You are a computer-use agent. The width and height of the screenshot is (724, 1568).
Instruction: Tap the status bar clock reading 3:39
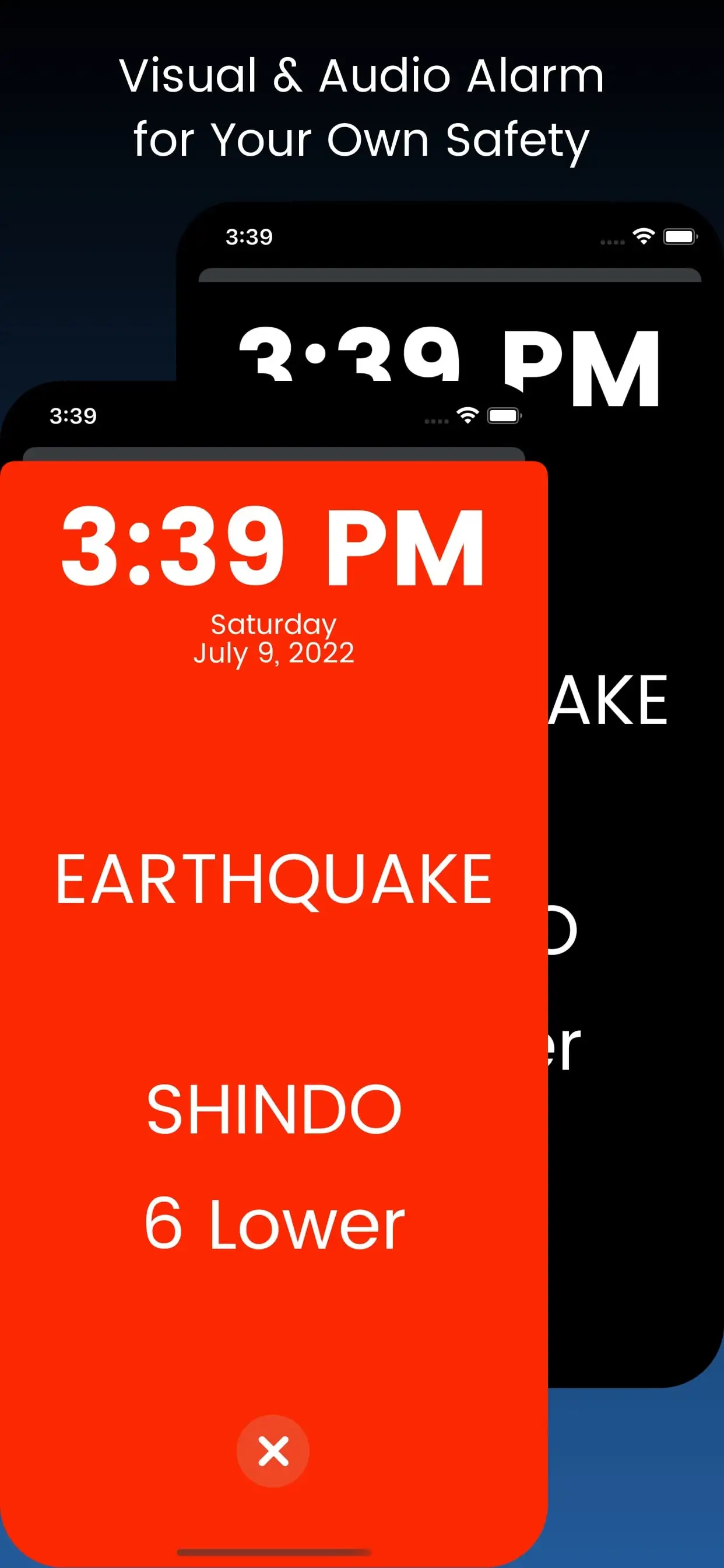point(73,416)
